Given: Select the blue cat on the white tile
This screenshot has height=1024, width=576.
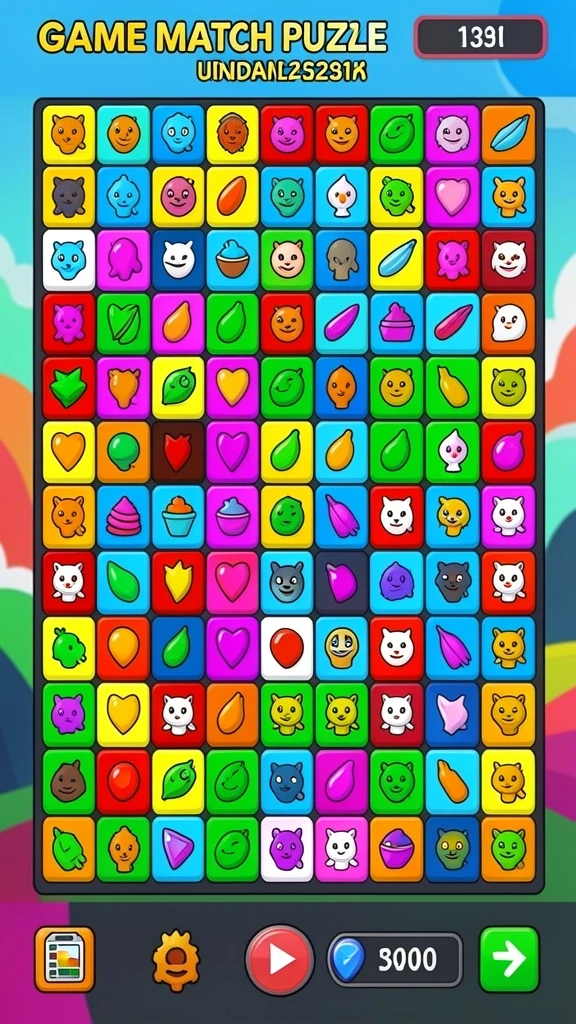Looking at the screenshot, I should [69, 260].
